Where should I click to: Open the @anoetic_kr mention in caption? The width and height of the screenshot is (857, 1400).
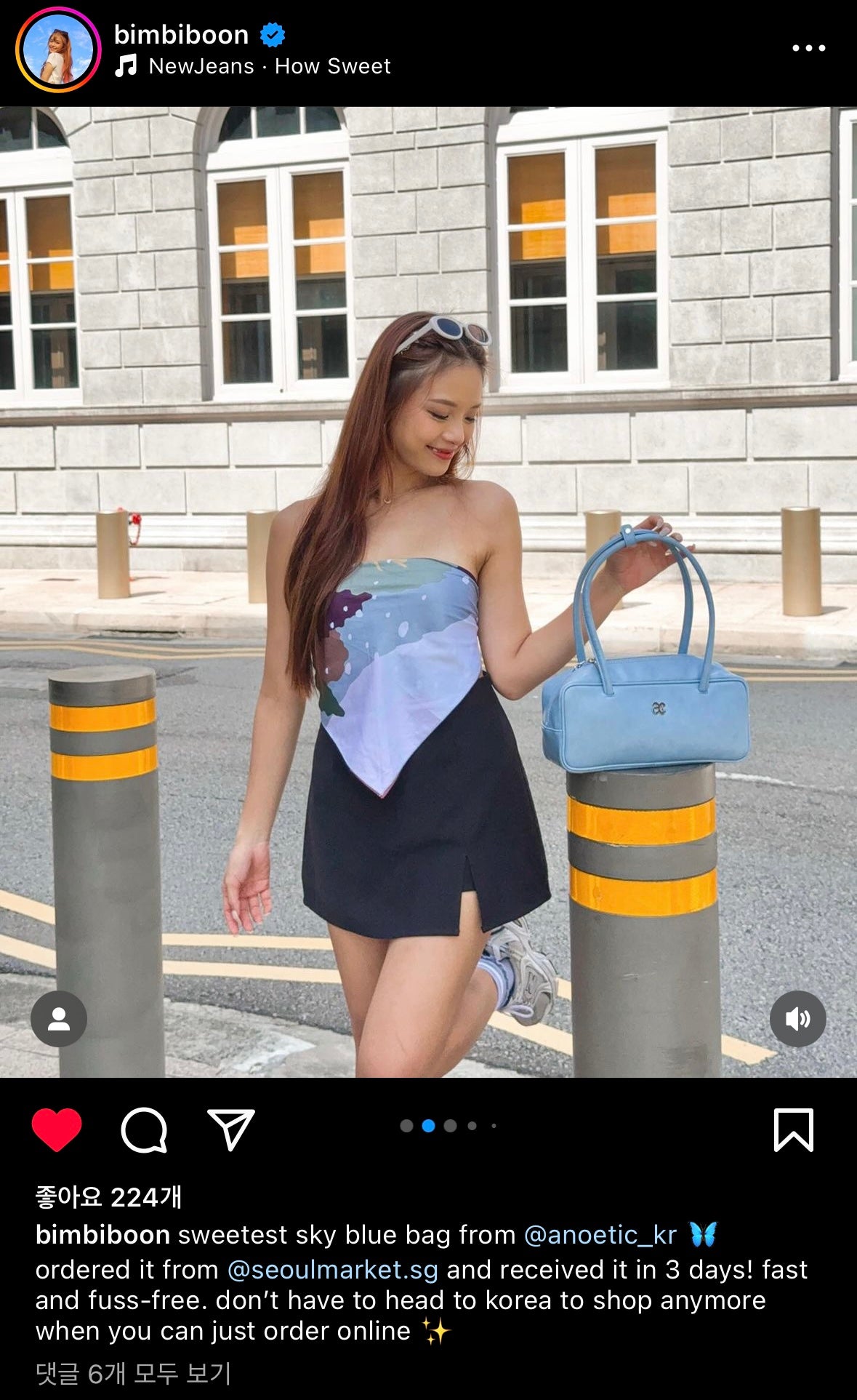click(x=600, y=1234)
